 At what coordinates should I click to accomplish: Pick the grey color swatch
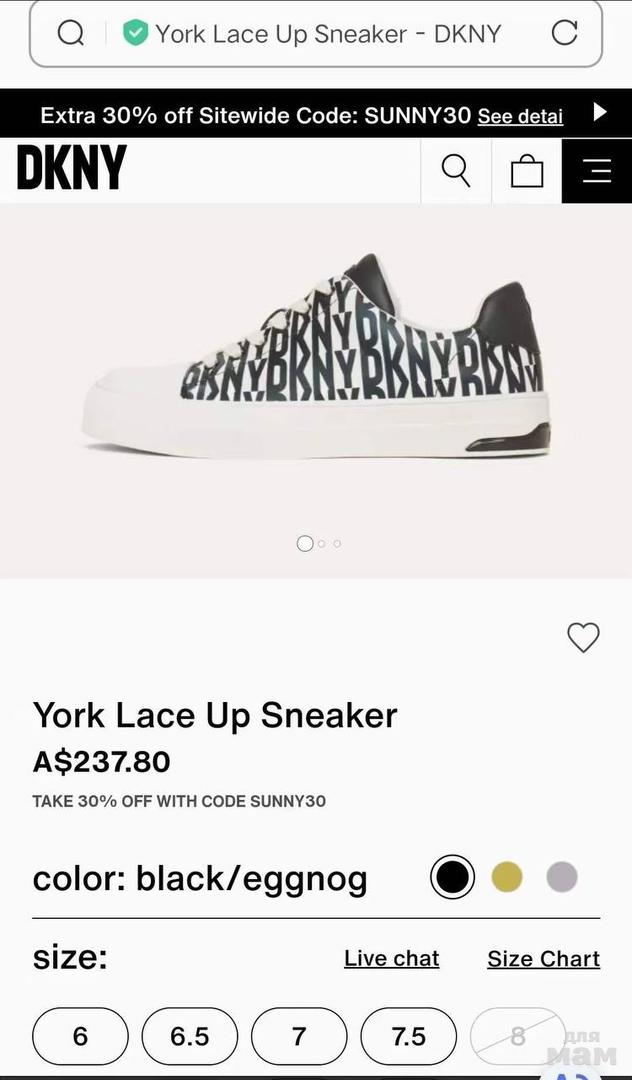(562, 878)
